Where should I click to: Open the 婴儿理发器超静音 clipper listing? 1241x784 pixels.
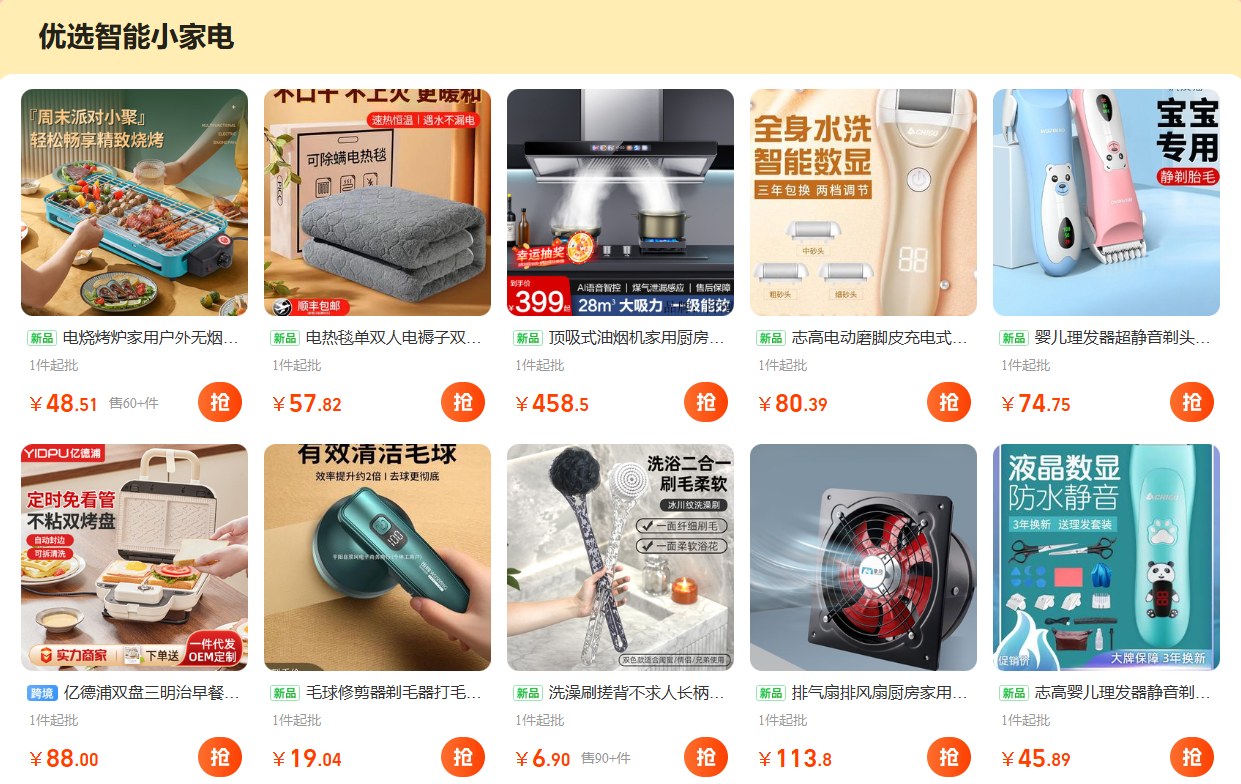(1106, 202)
